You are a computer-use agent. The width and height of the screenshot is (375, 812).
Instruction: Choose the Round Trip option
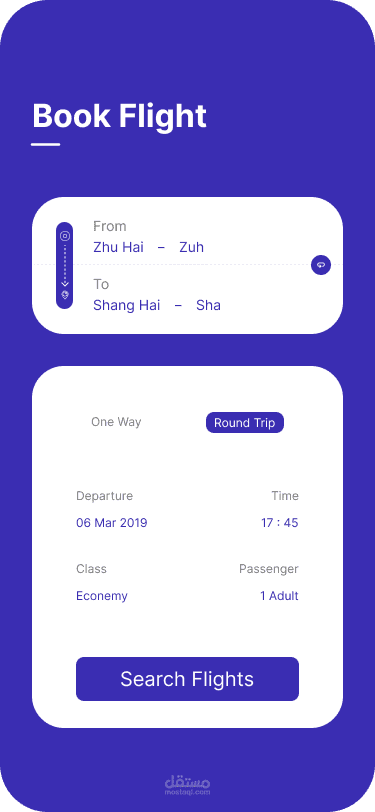coord(244,423)
